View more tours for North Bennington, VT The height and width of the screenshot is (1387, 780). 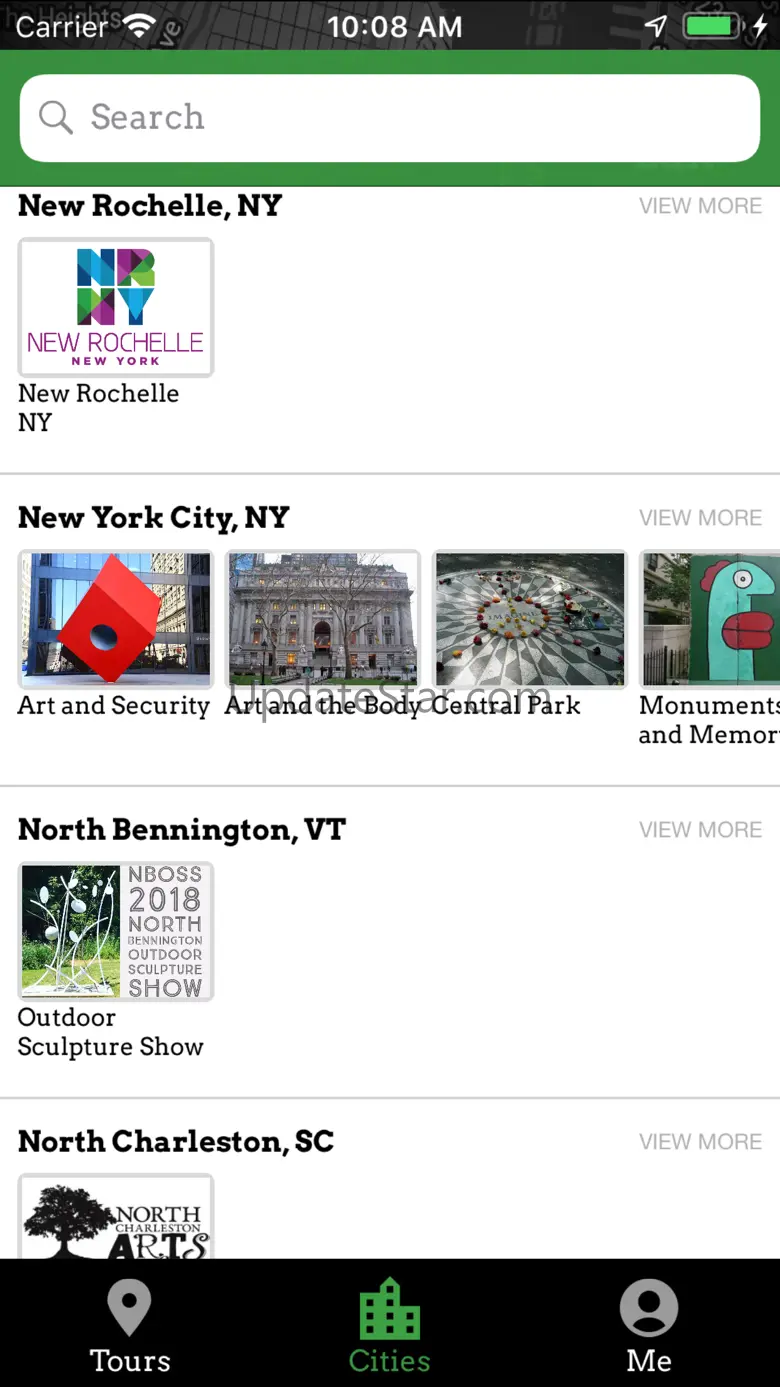point(700,830)
